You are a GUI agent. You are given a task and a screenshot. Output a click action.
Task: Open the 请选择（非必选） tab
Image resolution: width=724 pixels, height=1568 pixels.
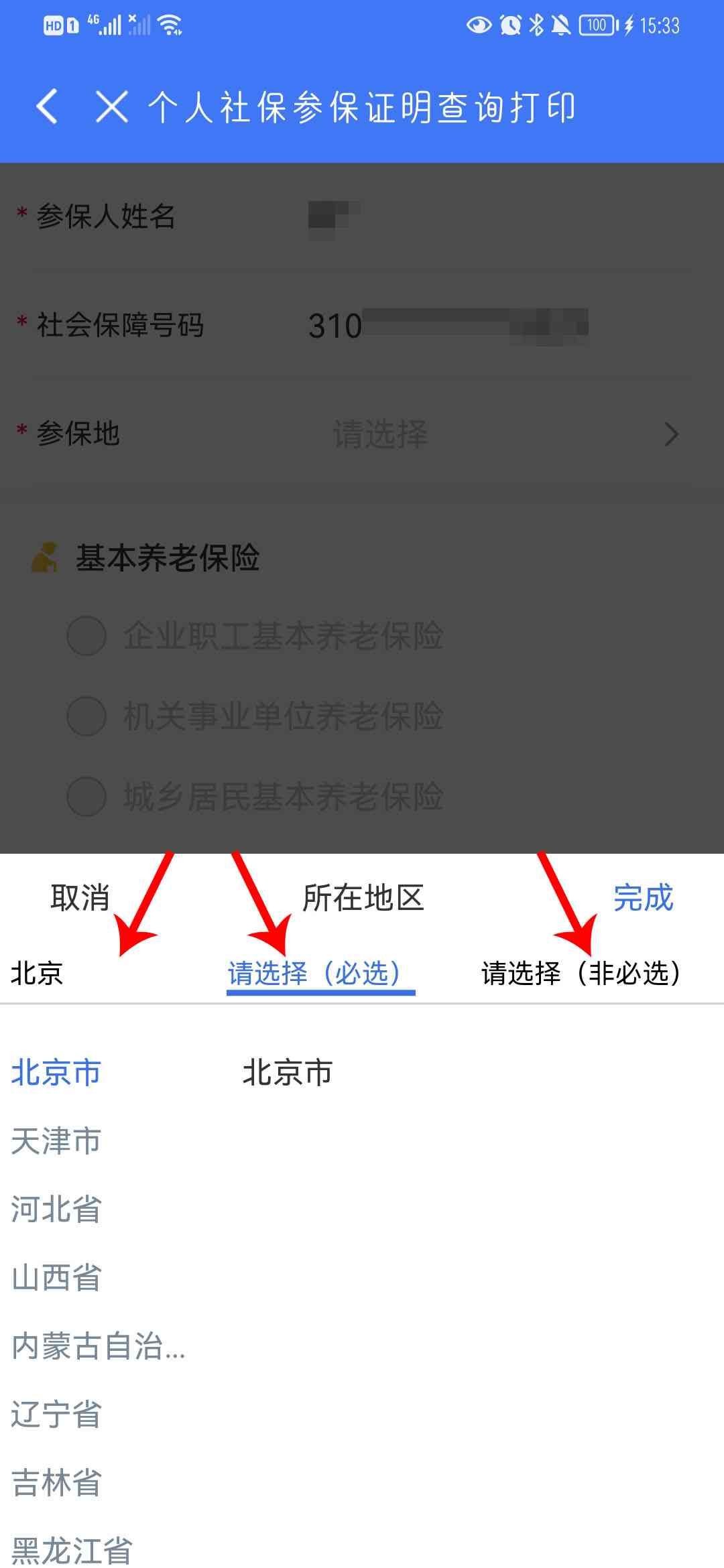click(581, 973)
